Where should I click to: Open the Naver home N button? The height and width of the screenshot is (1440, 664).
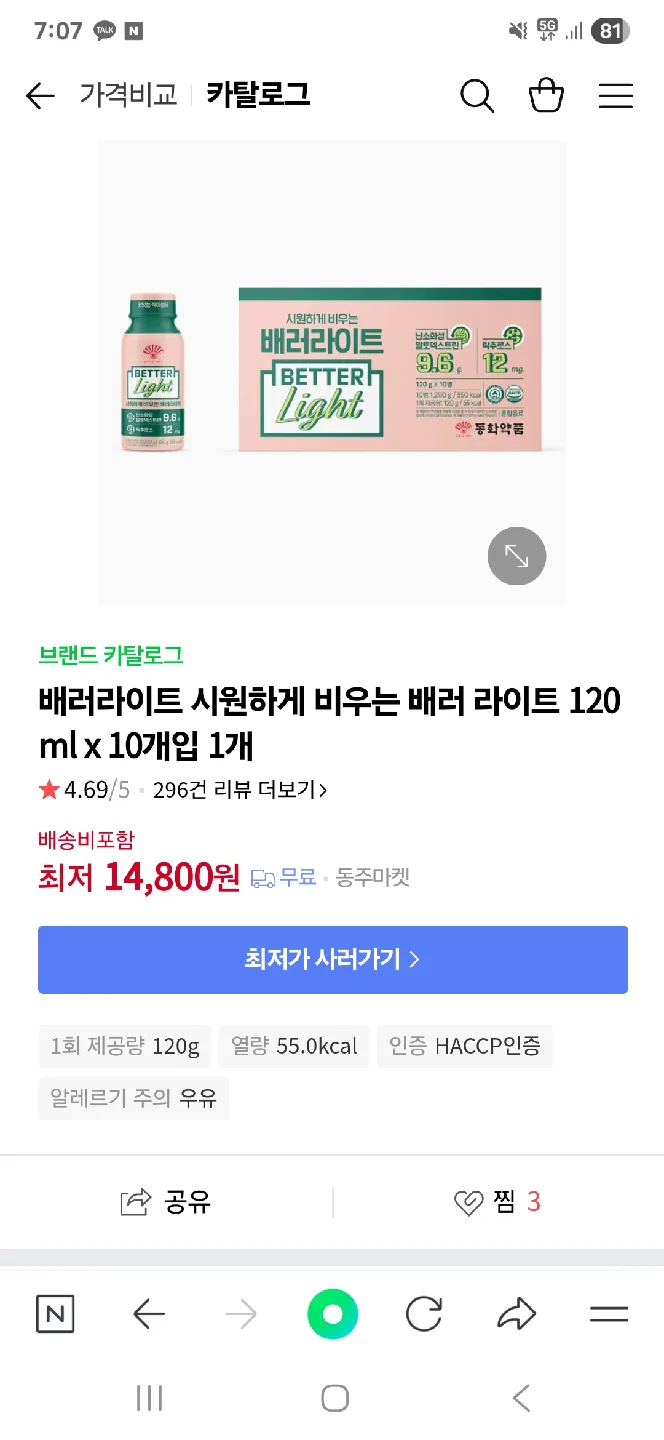55,1314
